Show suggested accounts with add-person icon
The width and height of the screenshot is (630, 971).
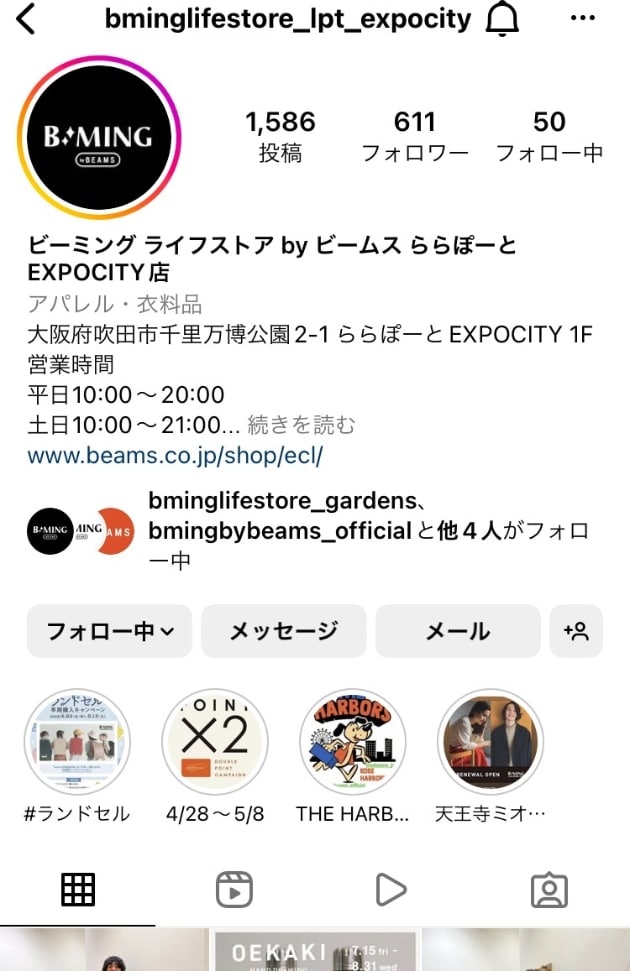click(x=576, y=631)
